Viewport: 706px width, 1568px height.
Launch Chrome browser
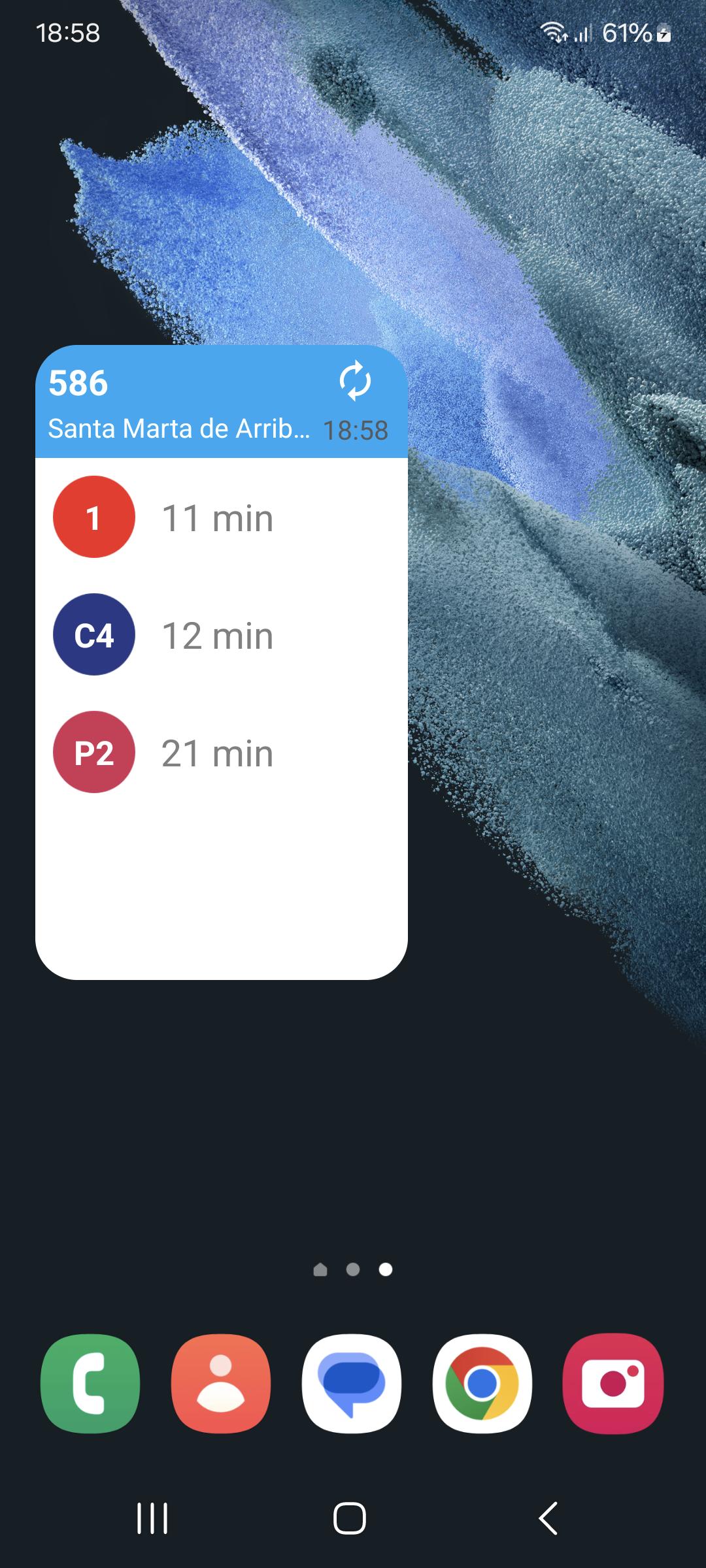[482, 1384]
